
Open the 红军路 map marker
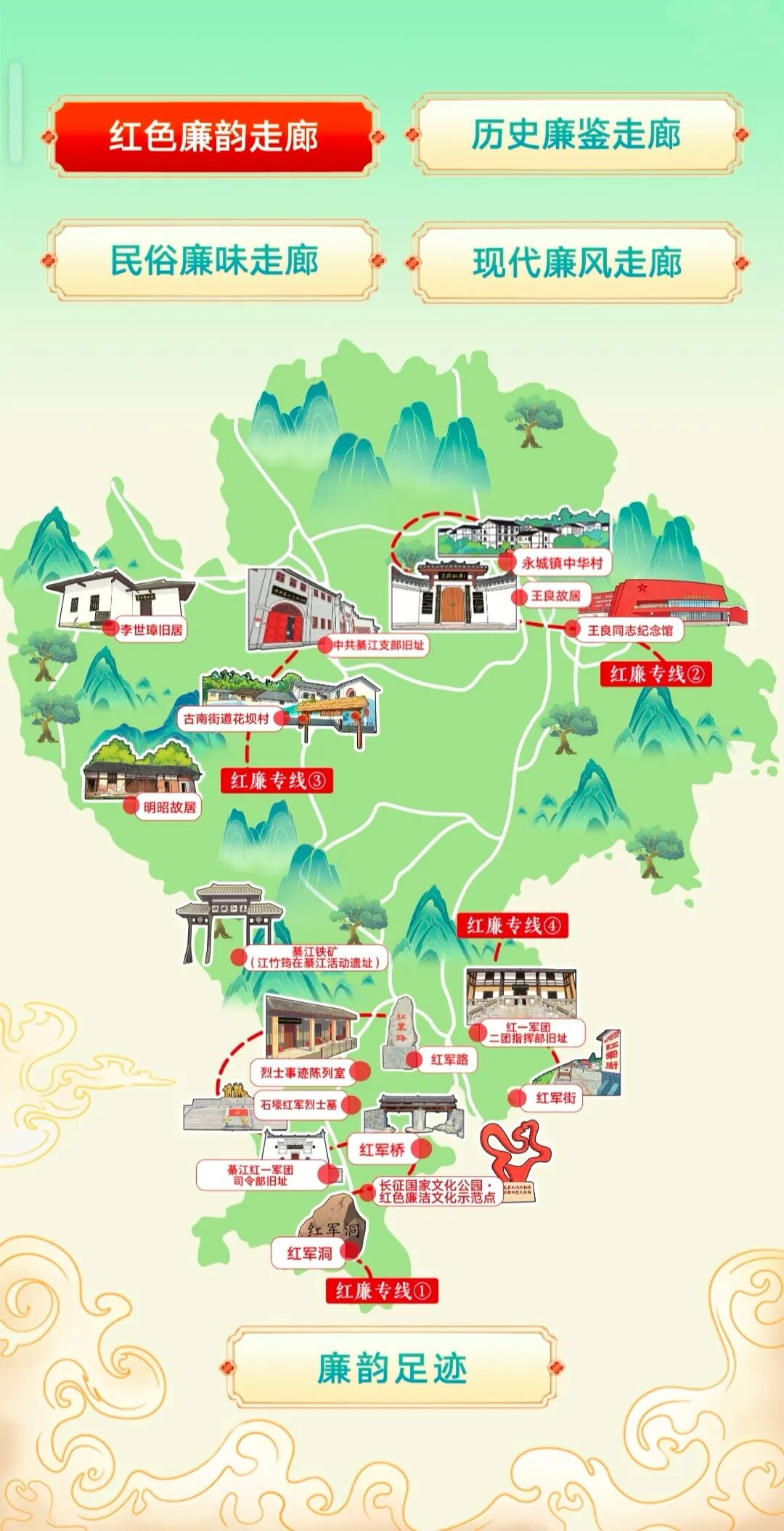pyautogui.click(x=441, y=1060)
